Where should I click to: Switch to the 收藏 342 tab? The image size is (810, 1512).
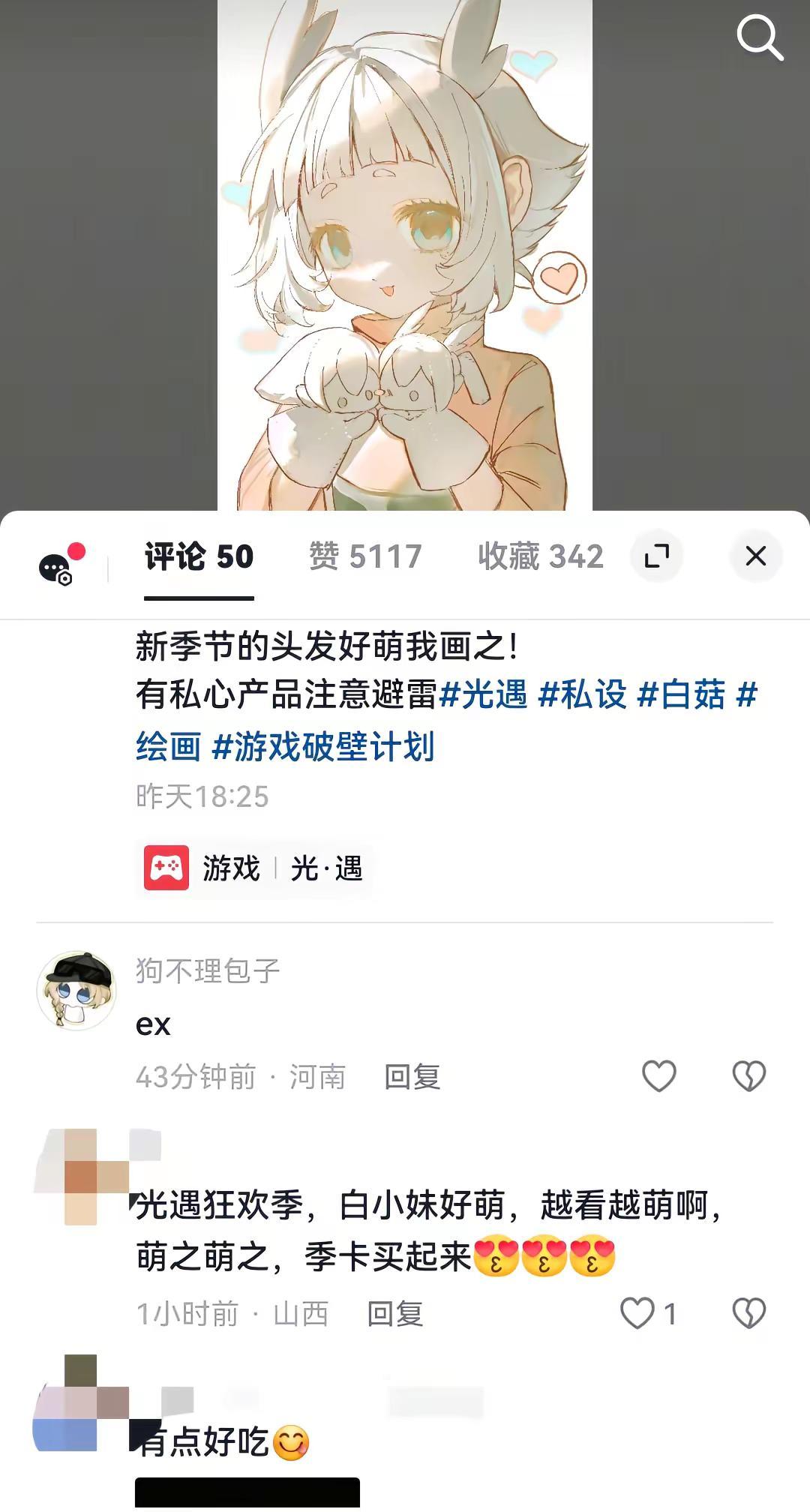537,556
